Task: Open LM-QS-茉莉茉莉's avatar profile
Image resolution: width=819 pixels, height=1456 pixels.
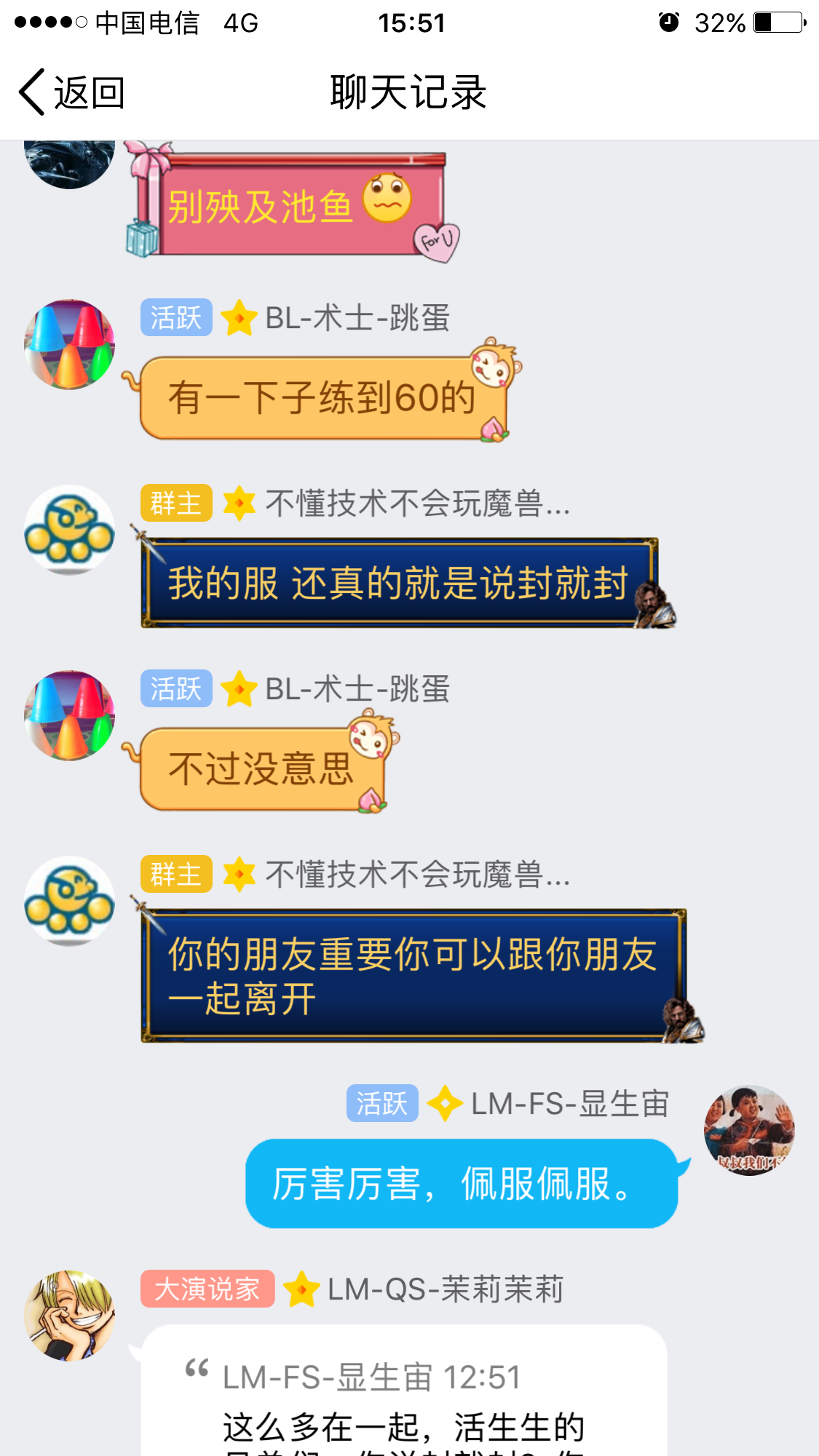Action: (x=70, y=1316)
